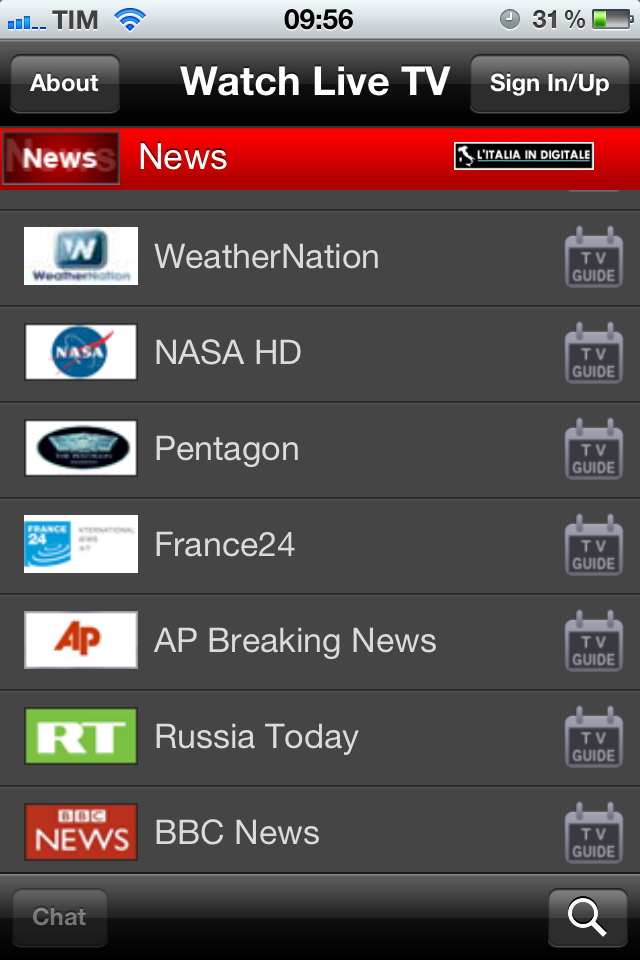Open the Chat button

click(59, 917)
